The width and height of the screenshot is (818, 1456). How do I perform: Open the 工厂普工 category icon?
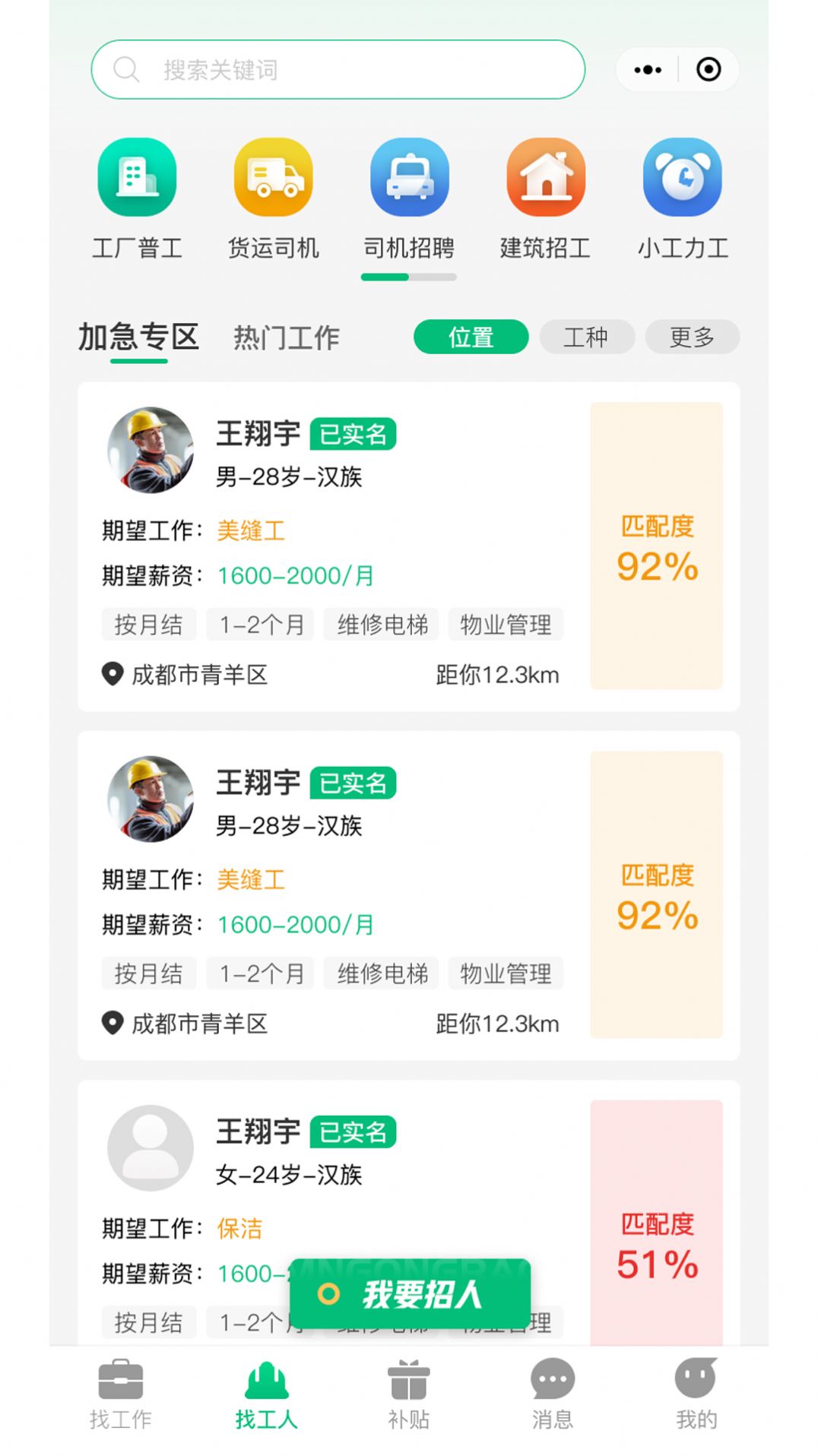[x=137, y=179]
